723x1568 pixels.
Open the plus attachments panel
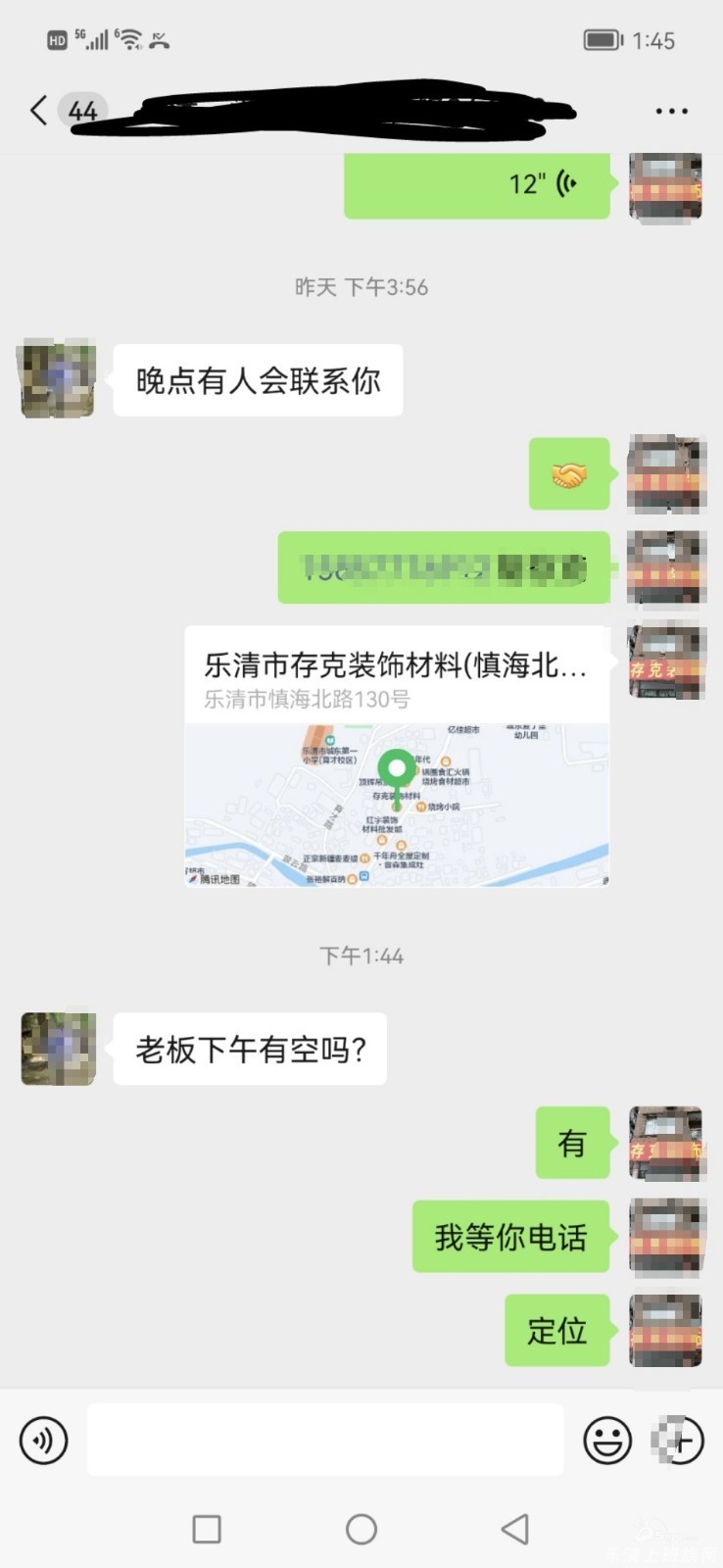pos(681,1441)
